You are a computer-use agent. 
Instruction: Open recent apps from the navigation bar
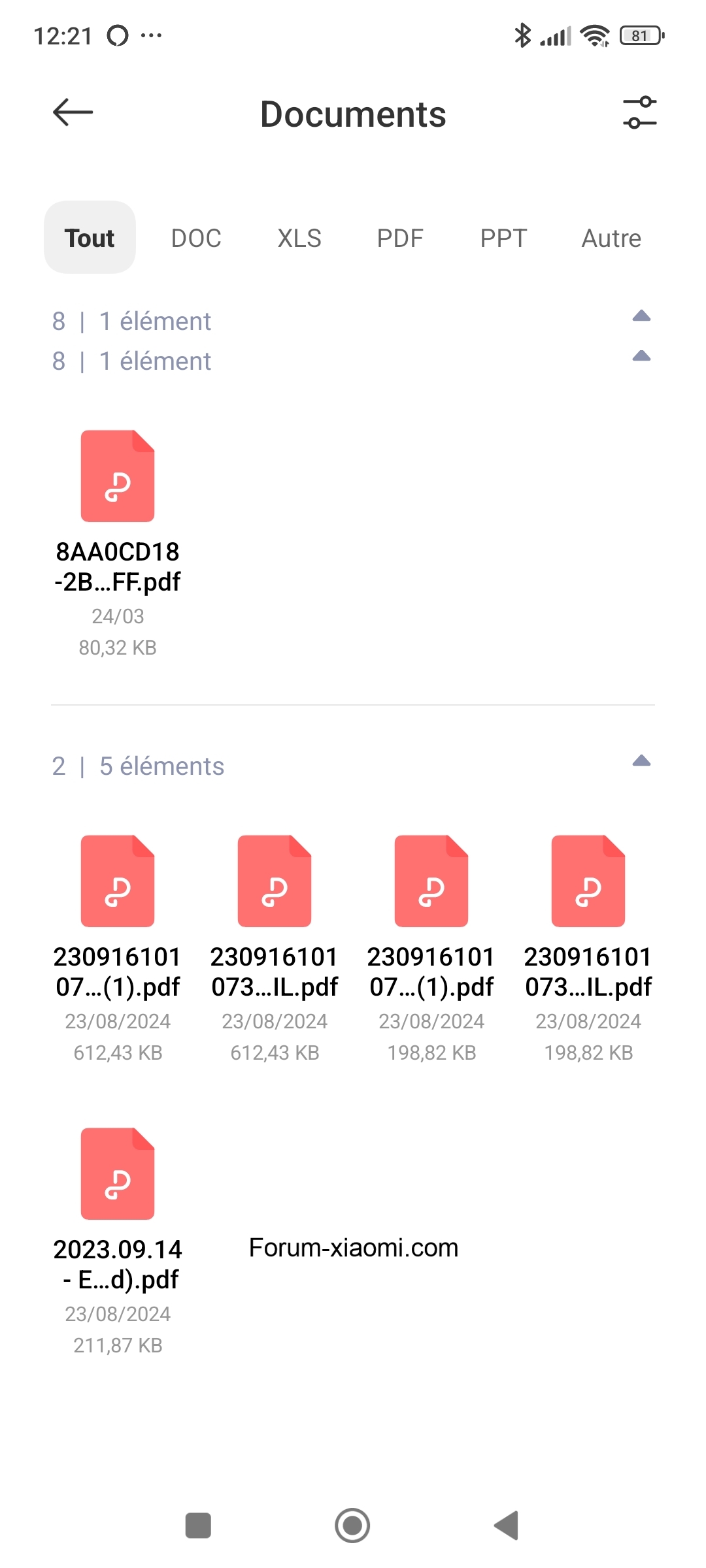tap(198, 1526)
